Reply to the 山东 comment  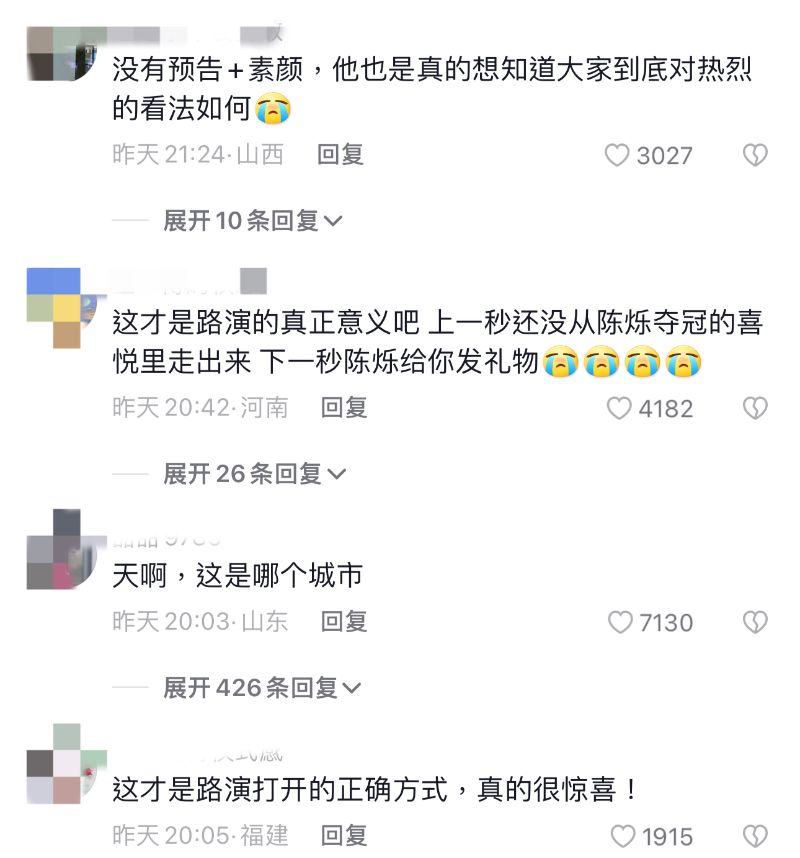point(344,621)
